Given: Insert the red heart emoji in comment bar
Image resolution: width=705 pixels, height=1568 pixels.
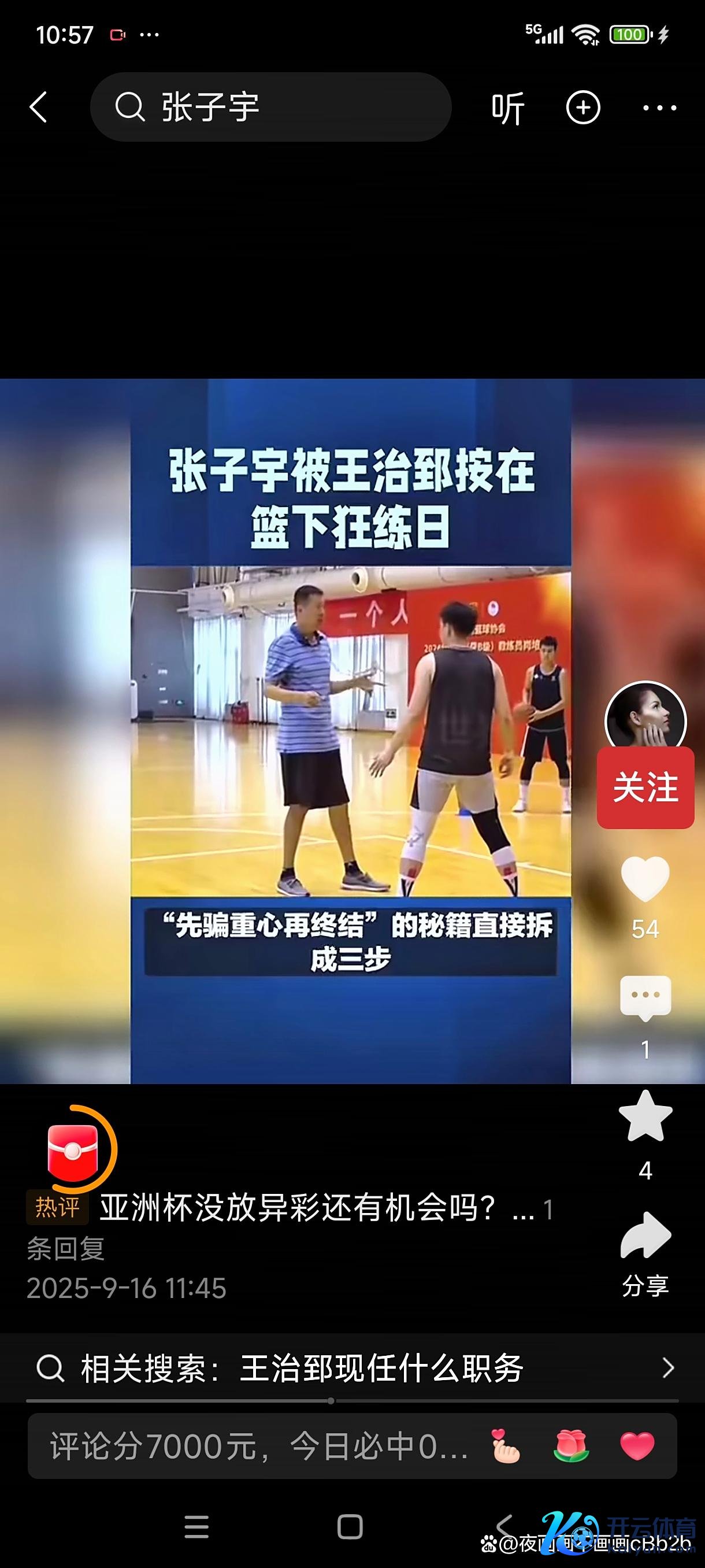Looking at the screenshot, I should click(x=636, y=1446).
